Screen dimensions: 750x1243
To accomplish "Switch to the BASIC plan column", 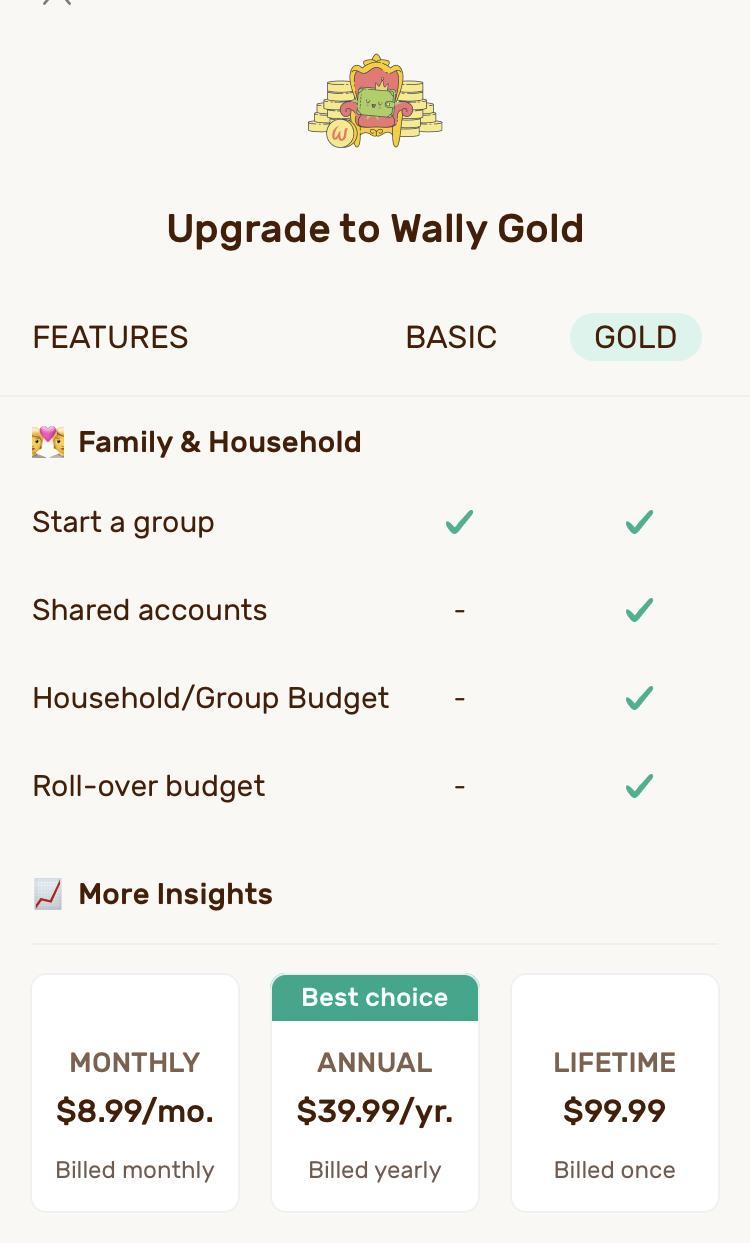I will tap(451, 337).
